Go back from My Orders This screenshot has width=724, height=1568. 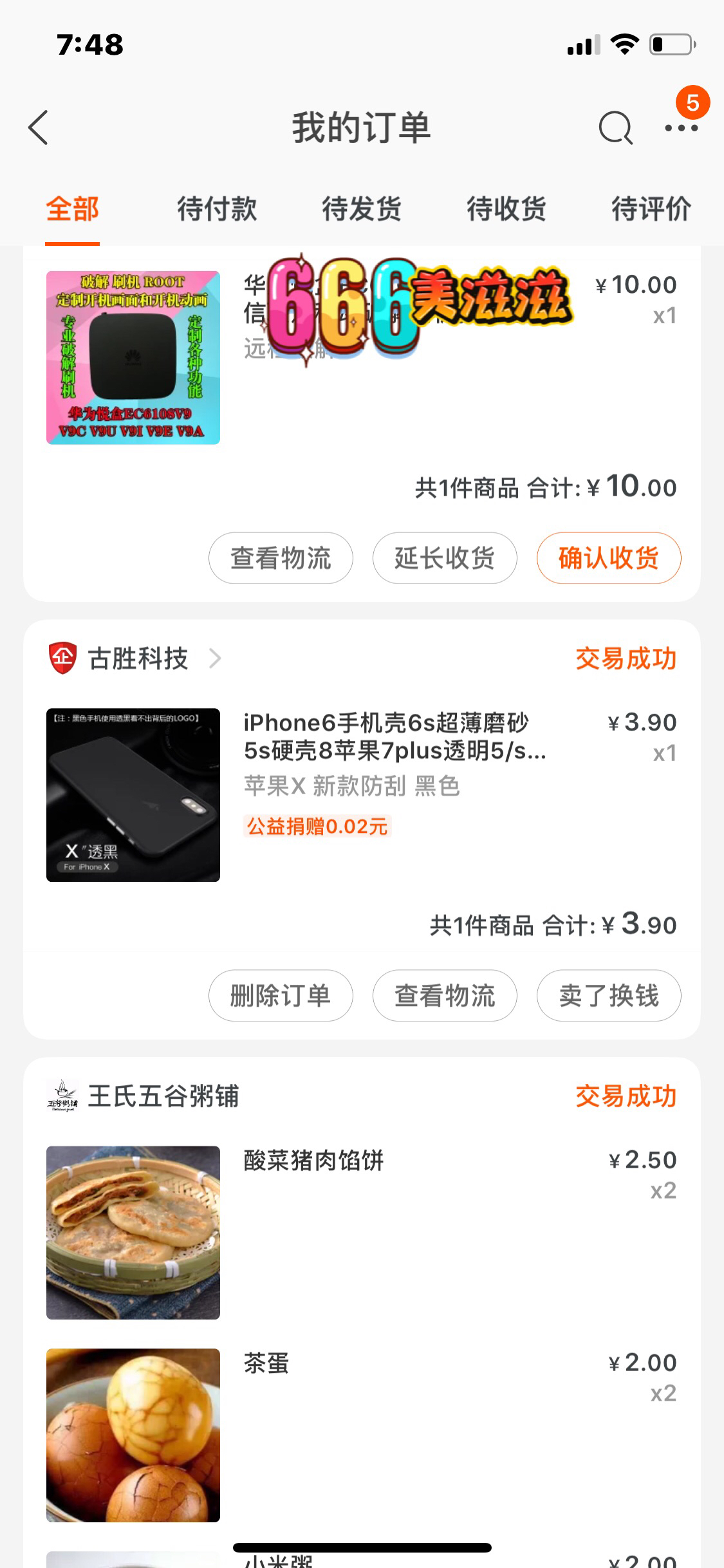coord(39,127)
